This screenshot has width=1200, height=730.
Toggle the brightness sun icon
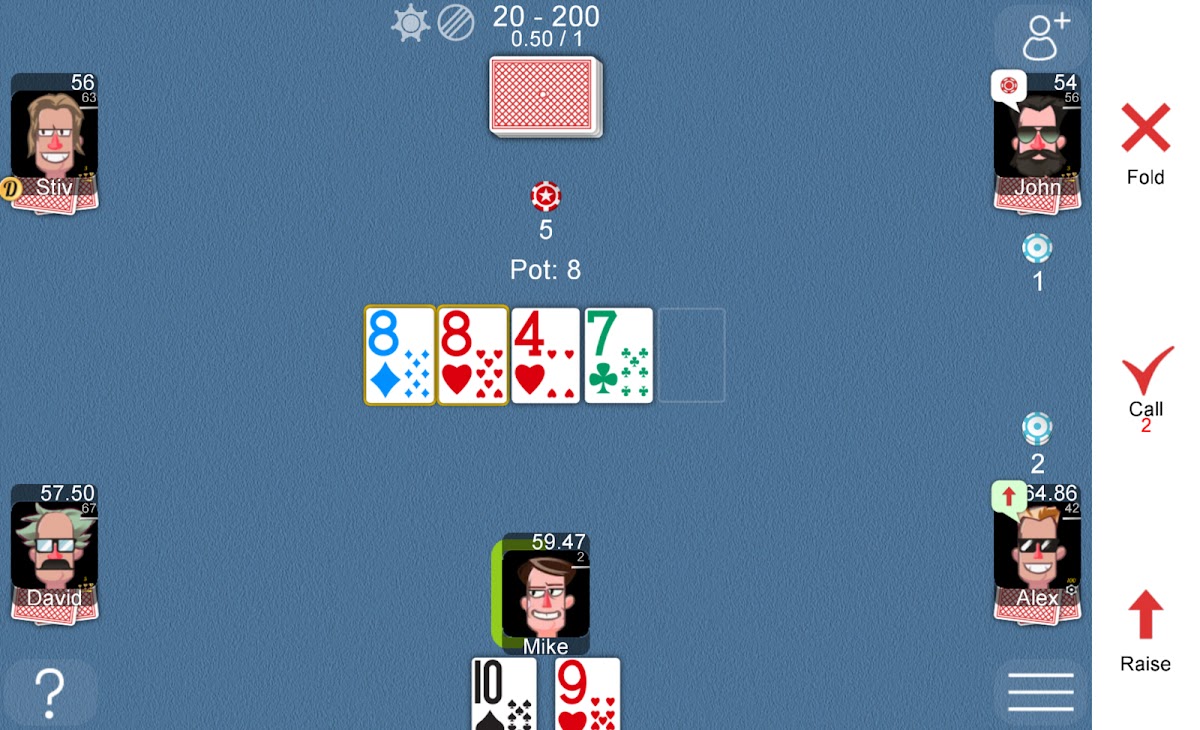410,23
